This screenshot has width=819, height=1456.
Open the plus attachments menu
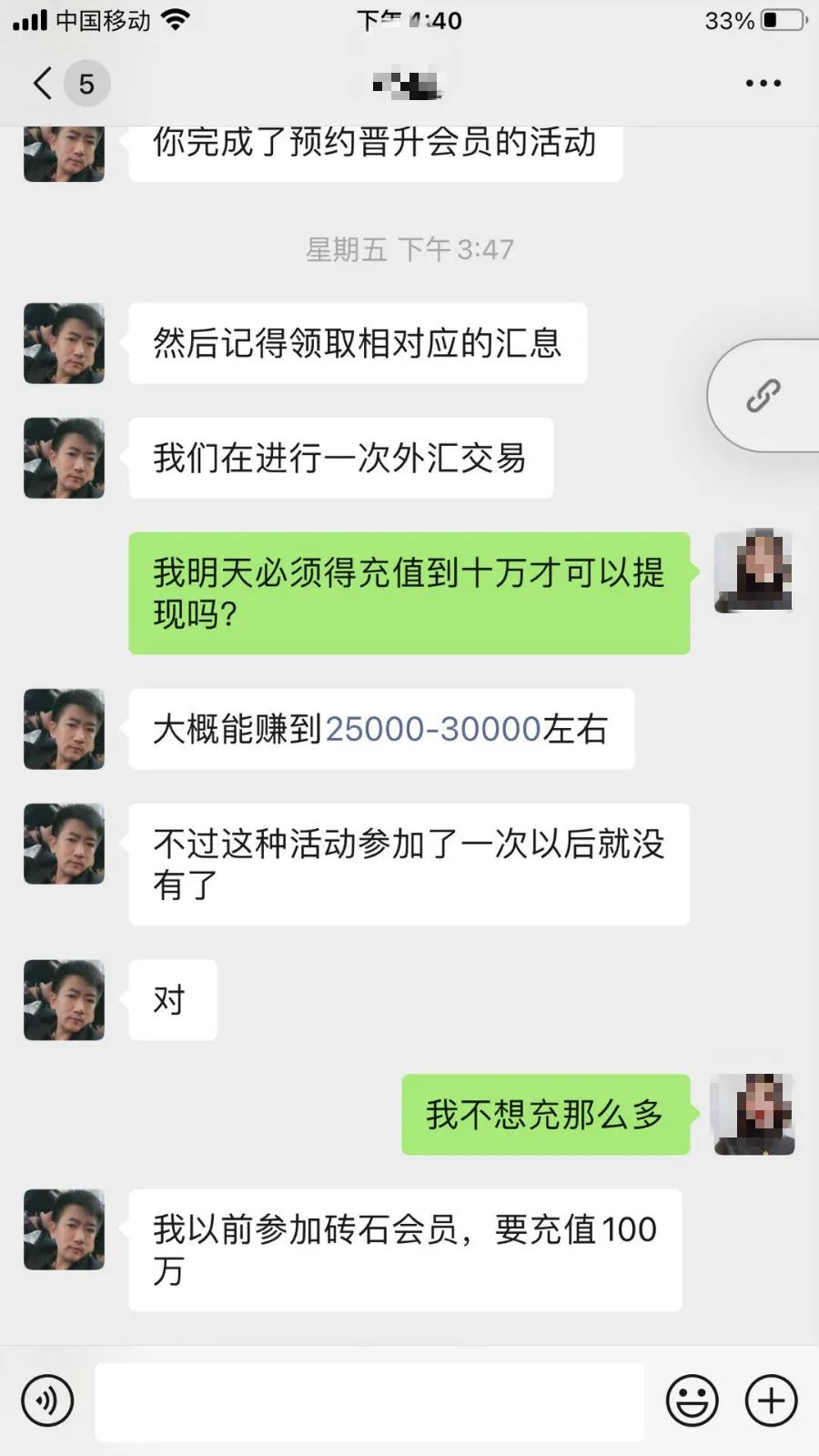771,1400
